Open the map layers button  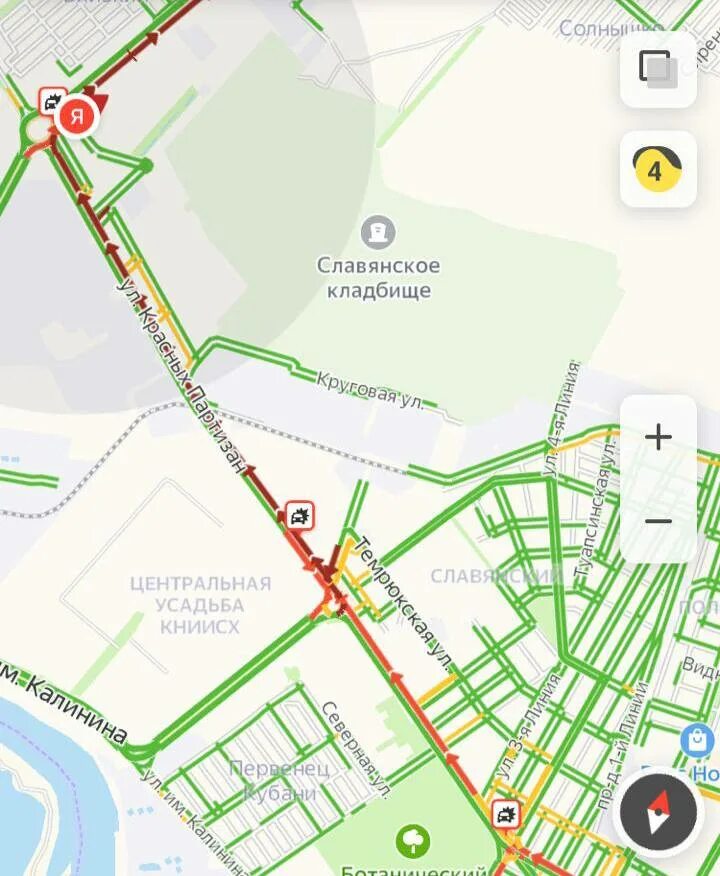[x=658, y=69]
